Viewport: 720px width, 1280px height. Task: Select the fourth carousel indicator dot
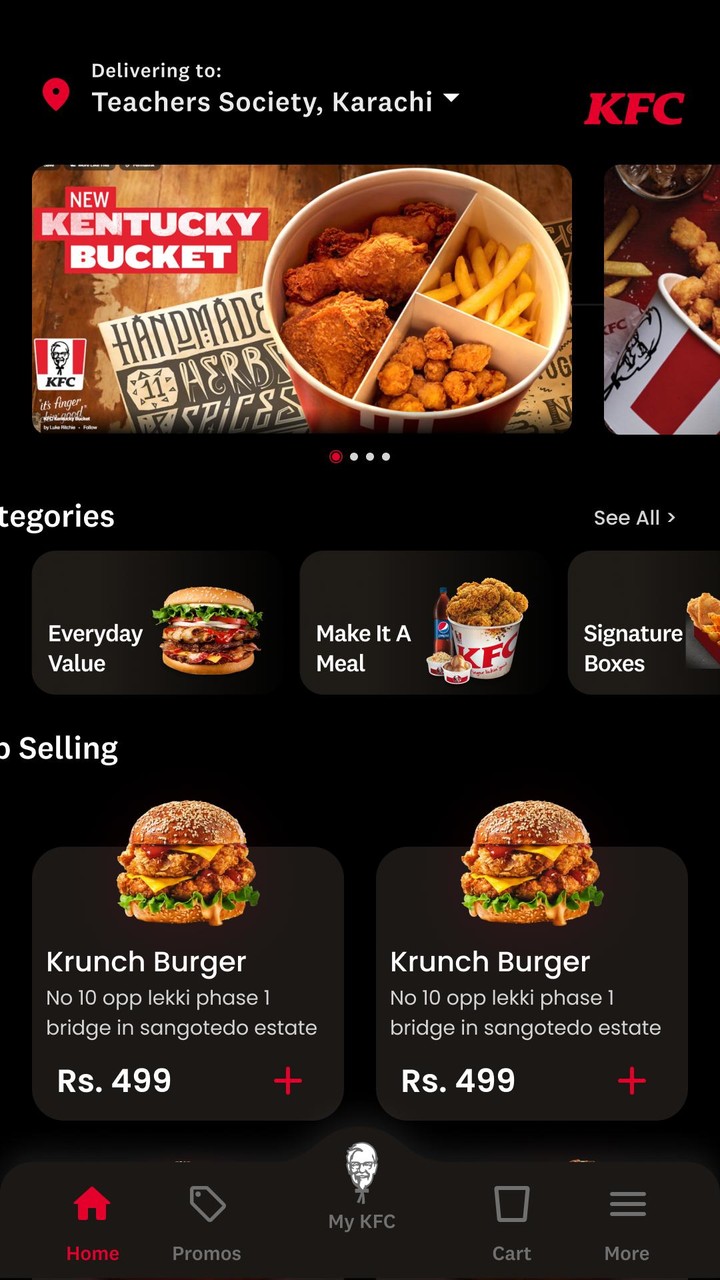(x=387, y=456)
